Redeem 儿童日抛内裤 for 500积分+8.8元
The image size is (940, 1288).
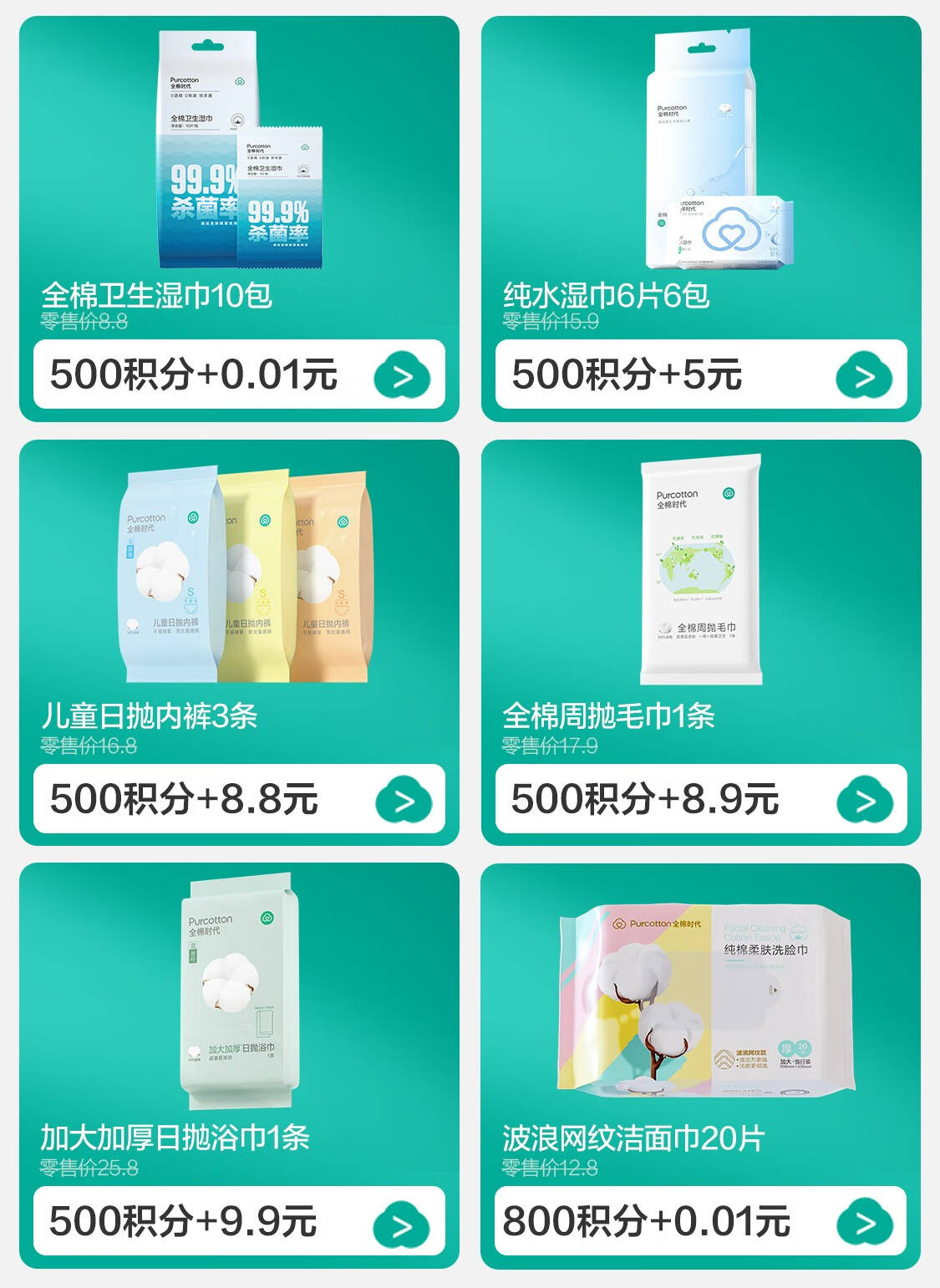pos(404,800)
